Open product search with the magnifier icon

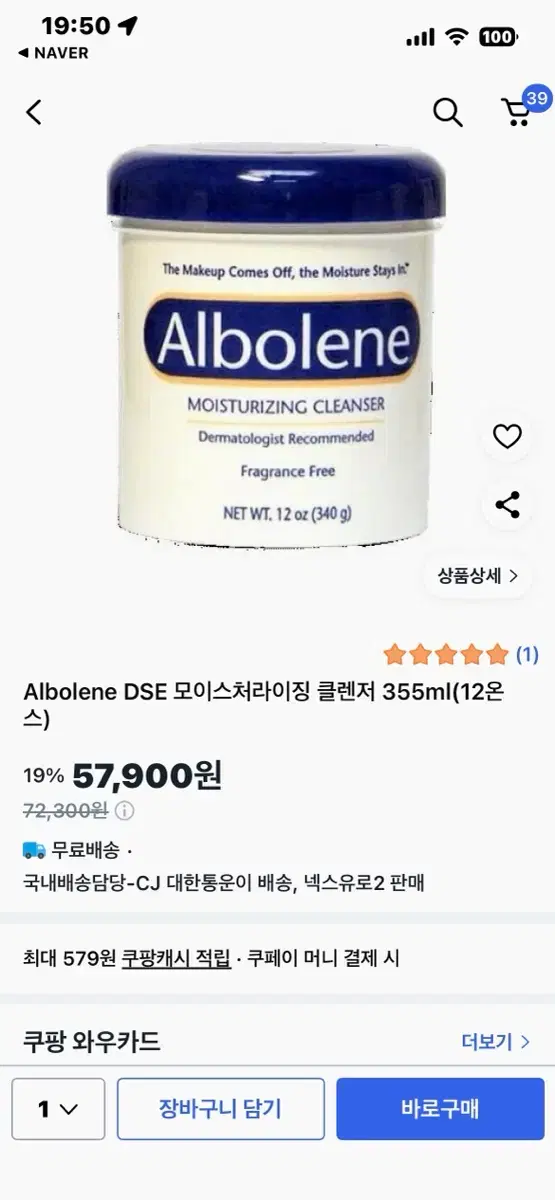pyautogui.click(x=447, y=112)
